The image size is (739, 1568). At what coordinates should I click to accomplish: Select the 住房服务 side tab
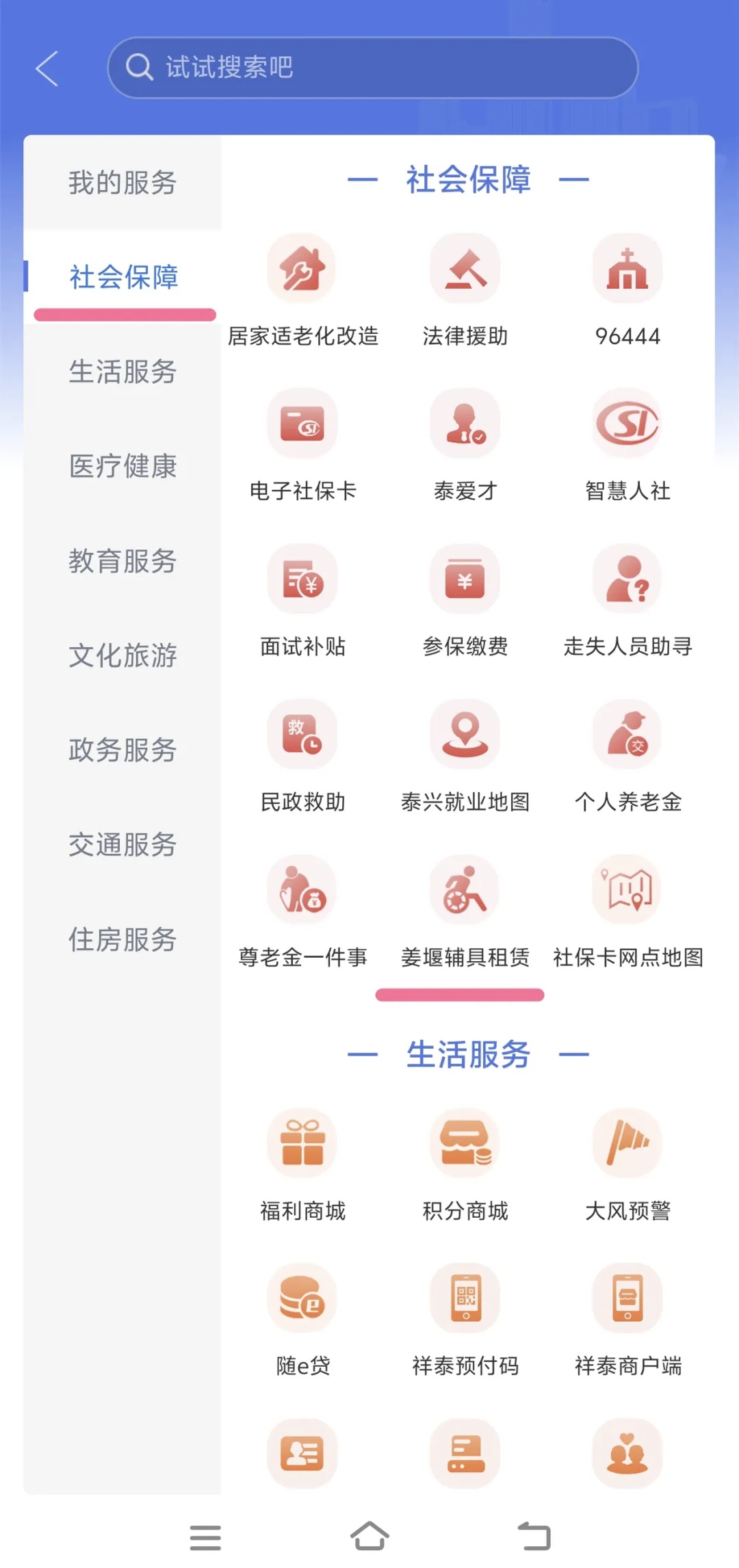(122, 939)
